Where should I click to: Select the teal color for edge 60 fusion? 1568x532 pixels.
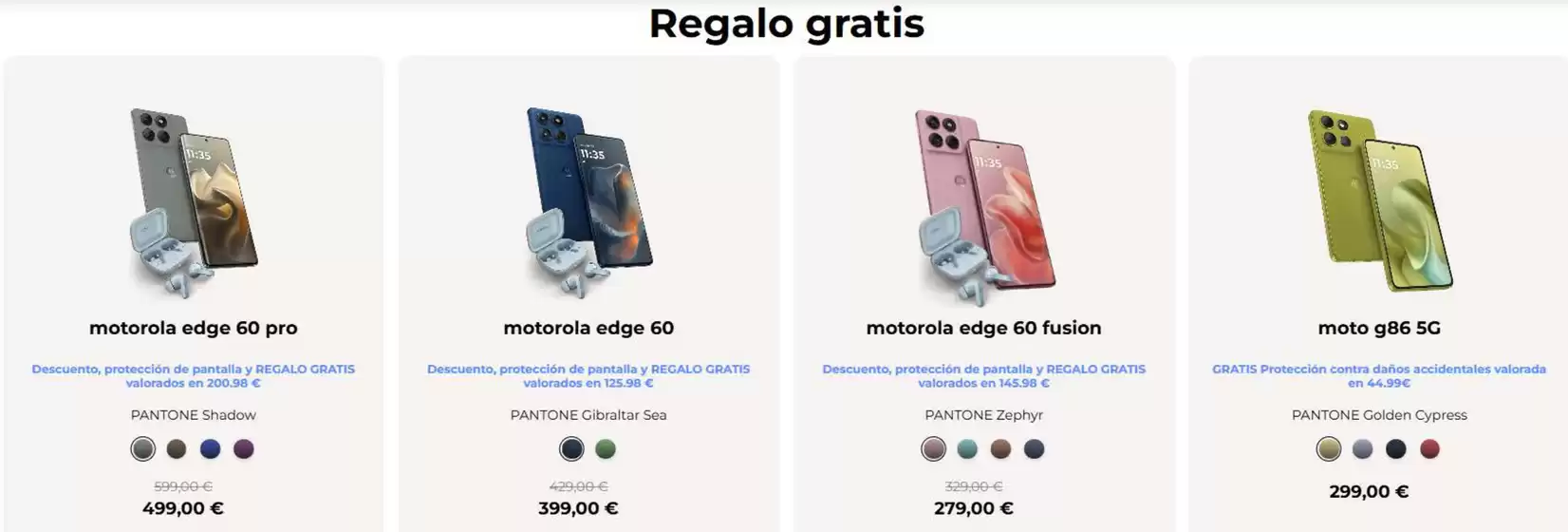coord(967,449)
